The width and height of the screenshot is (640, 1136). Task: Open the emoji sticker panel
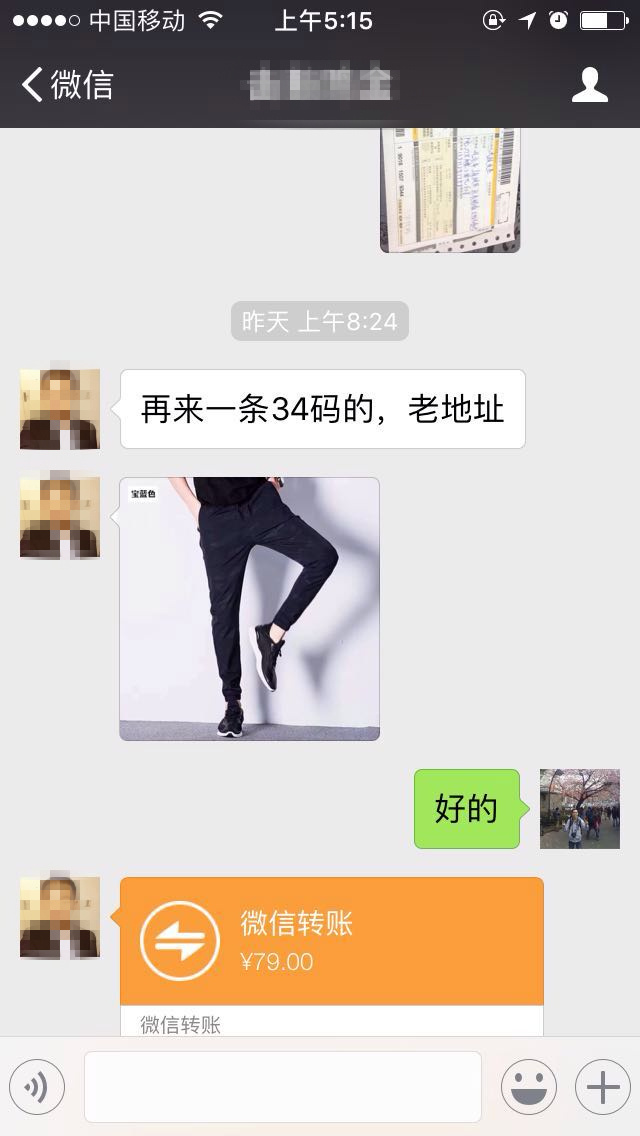tap(528, 1087)
